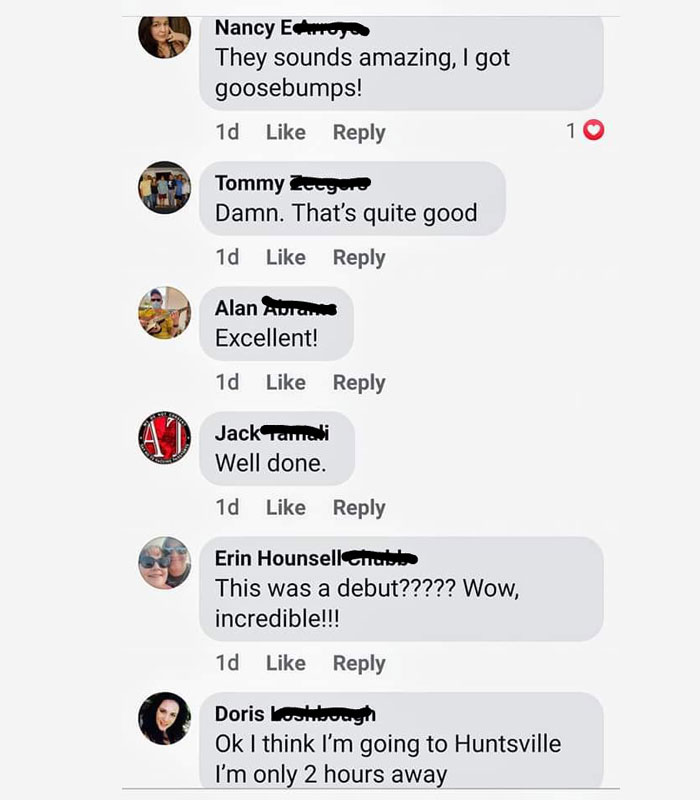Open Tommy's profile picture
Image resolution: width=700 pixels, height=800 pixels.
point(164,187)
